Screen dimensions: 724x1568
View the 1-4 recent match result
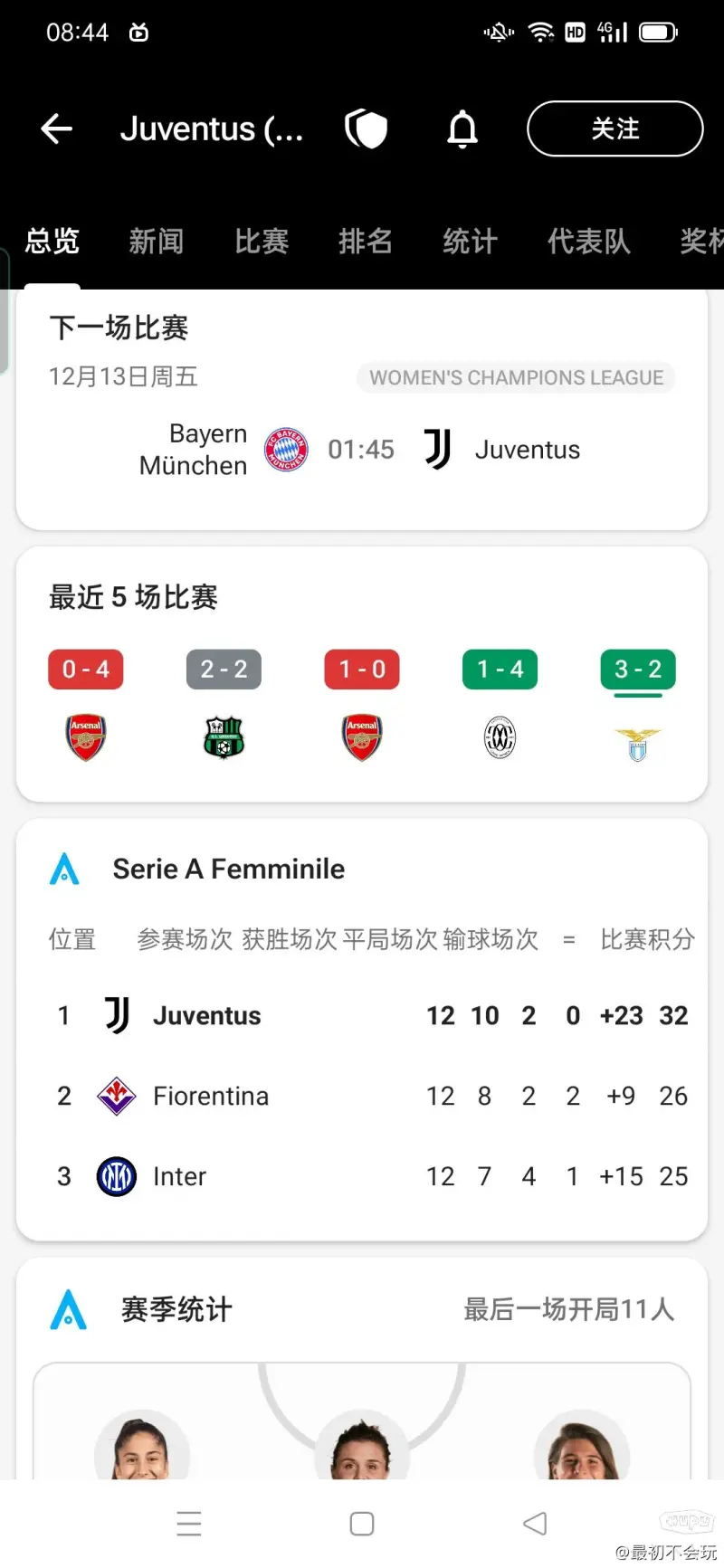click(500, 670)
